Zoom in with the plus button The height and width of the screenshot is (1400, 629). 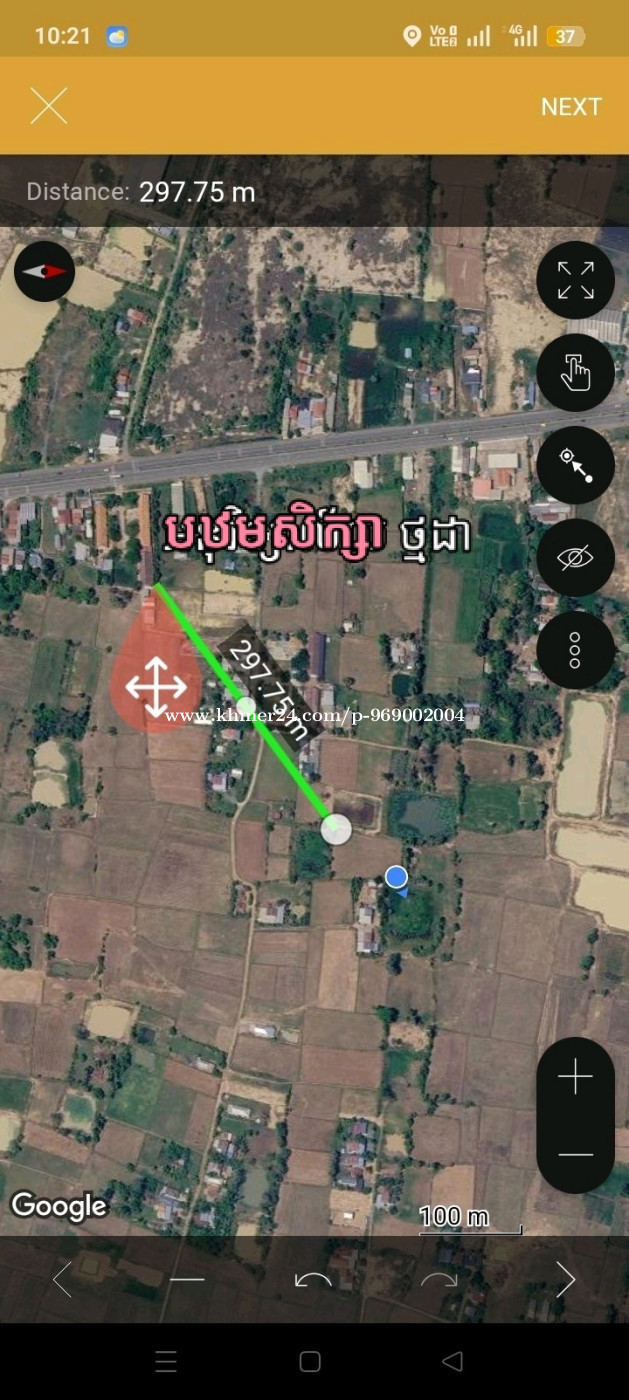(x=575, y=1077)
